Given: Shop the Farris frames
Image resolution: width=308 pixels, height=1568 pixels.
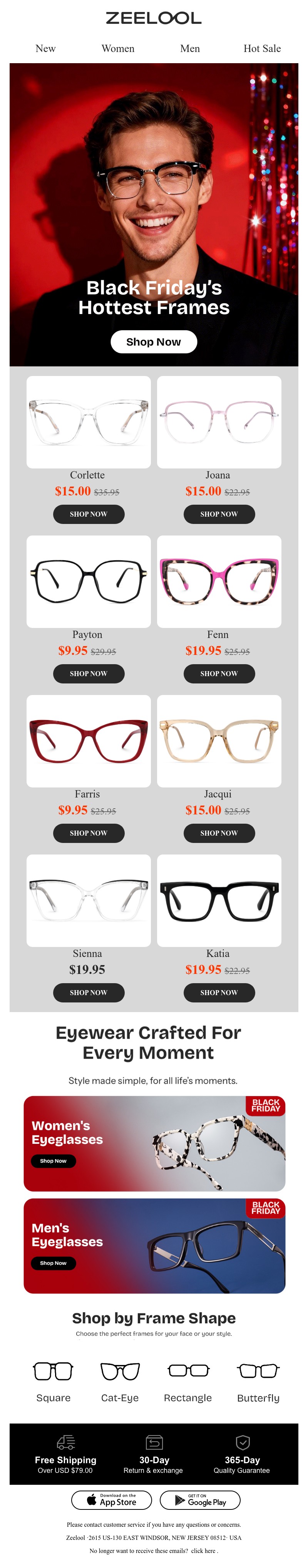Looking at the screenshot, I should tap(88, 833).
